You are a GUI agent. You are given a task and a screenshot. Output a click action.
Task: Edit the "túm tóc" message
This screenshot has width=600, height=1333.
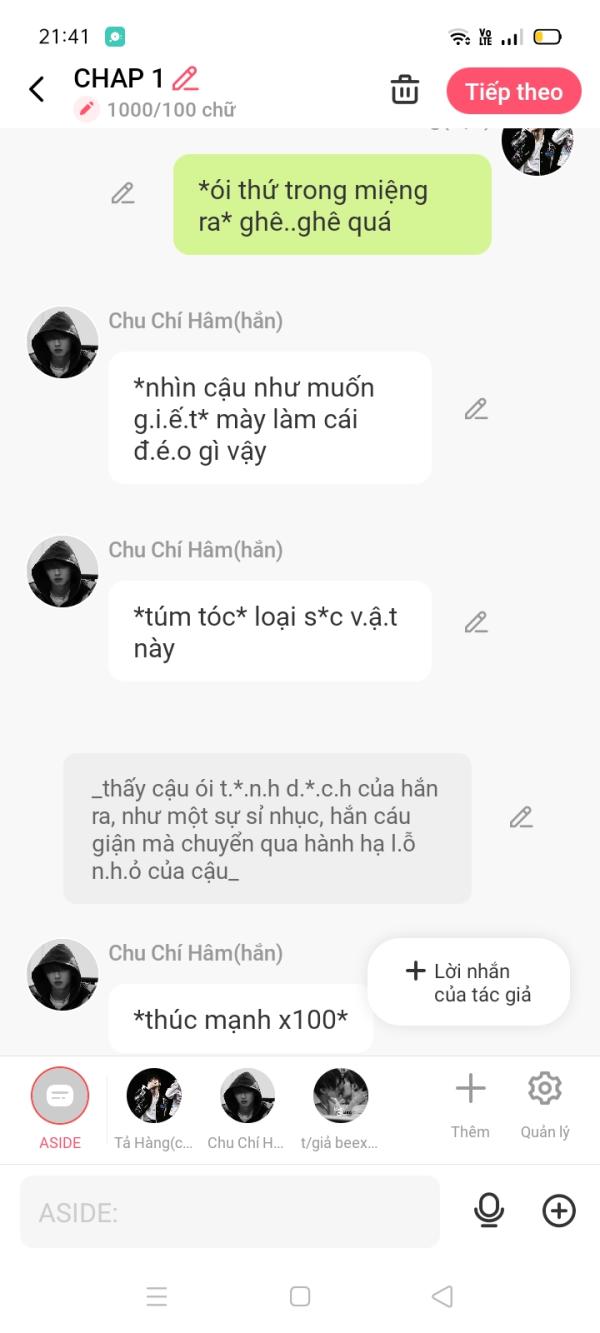click(x=476, y=622)
